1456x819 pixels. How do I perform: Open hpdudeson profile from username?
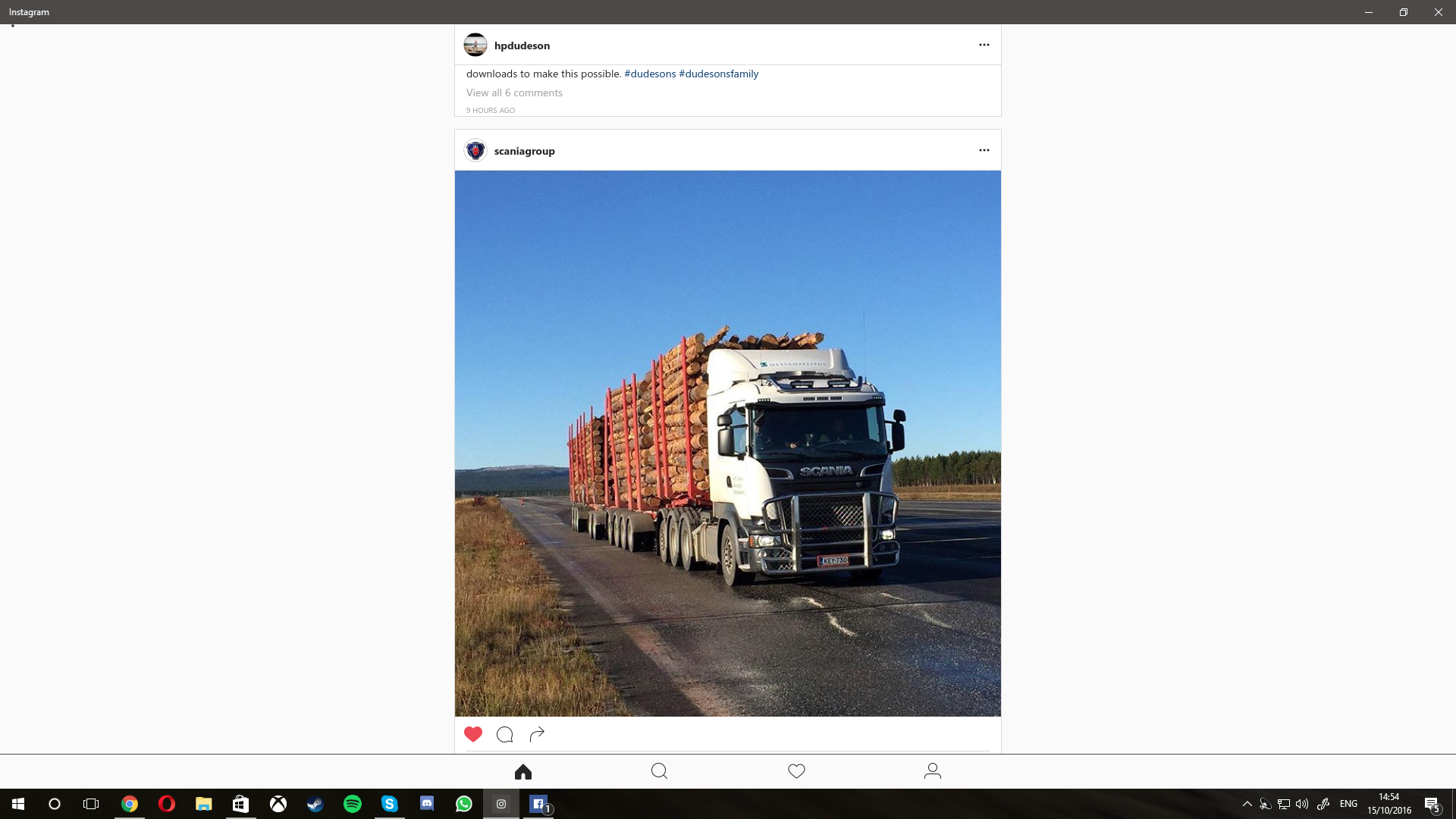tap(522, 45)
